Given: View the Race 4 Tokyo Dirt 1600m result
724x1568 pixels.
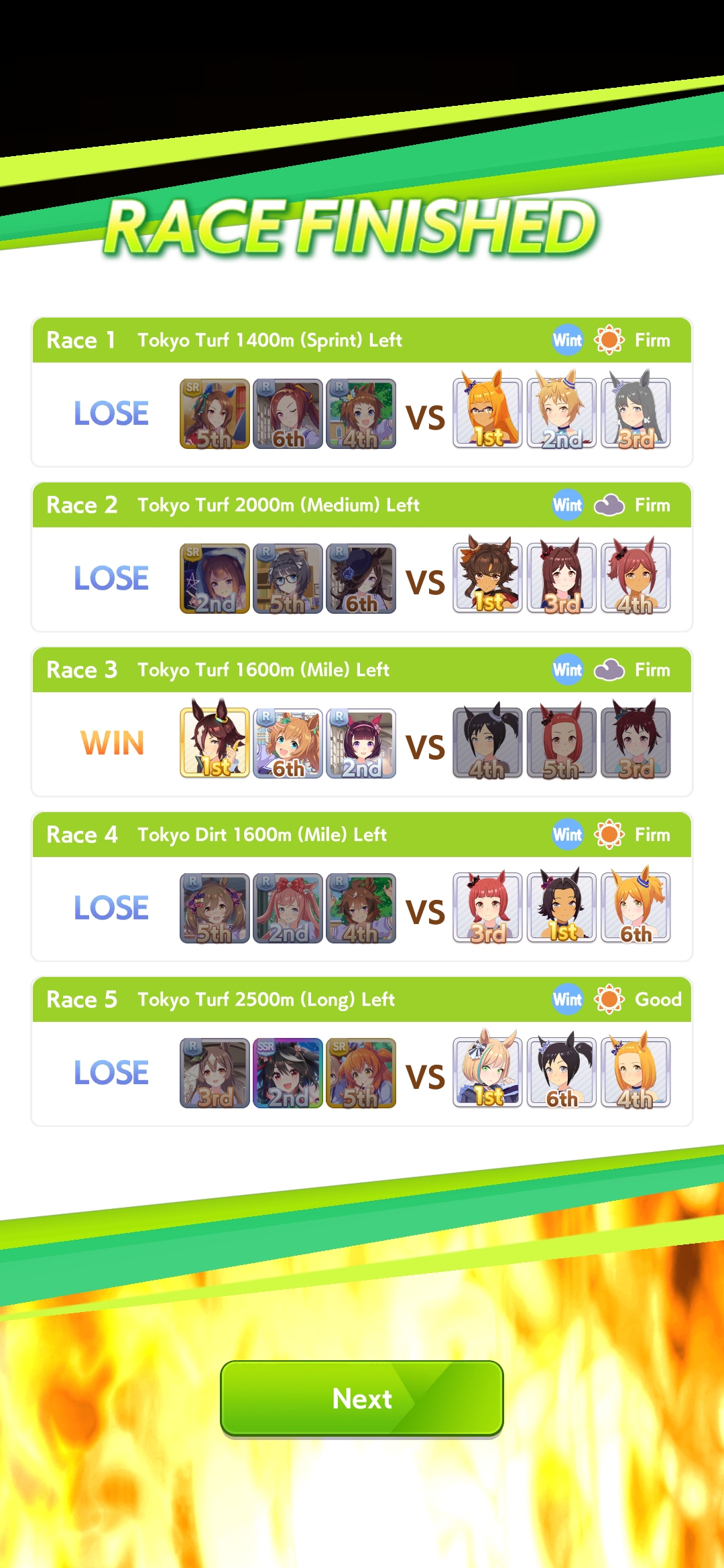Looking at the screenshot, I should [x=362, y=887].
